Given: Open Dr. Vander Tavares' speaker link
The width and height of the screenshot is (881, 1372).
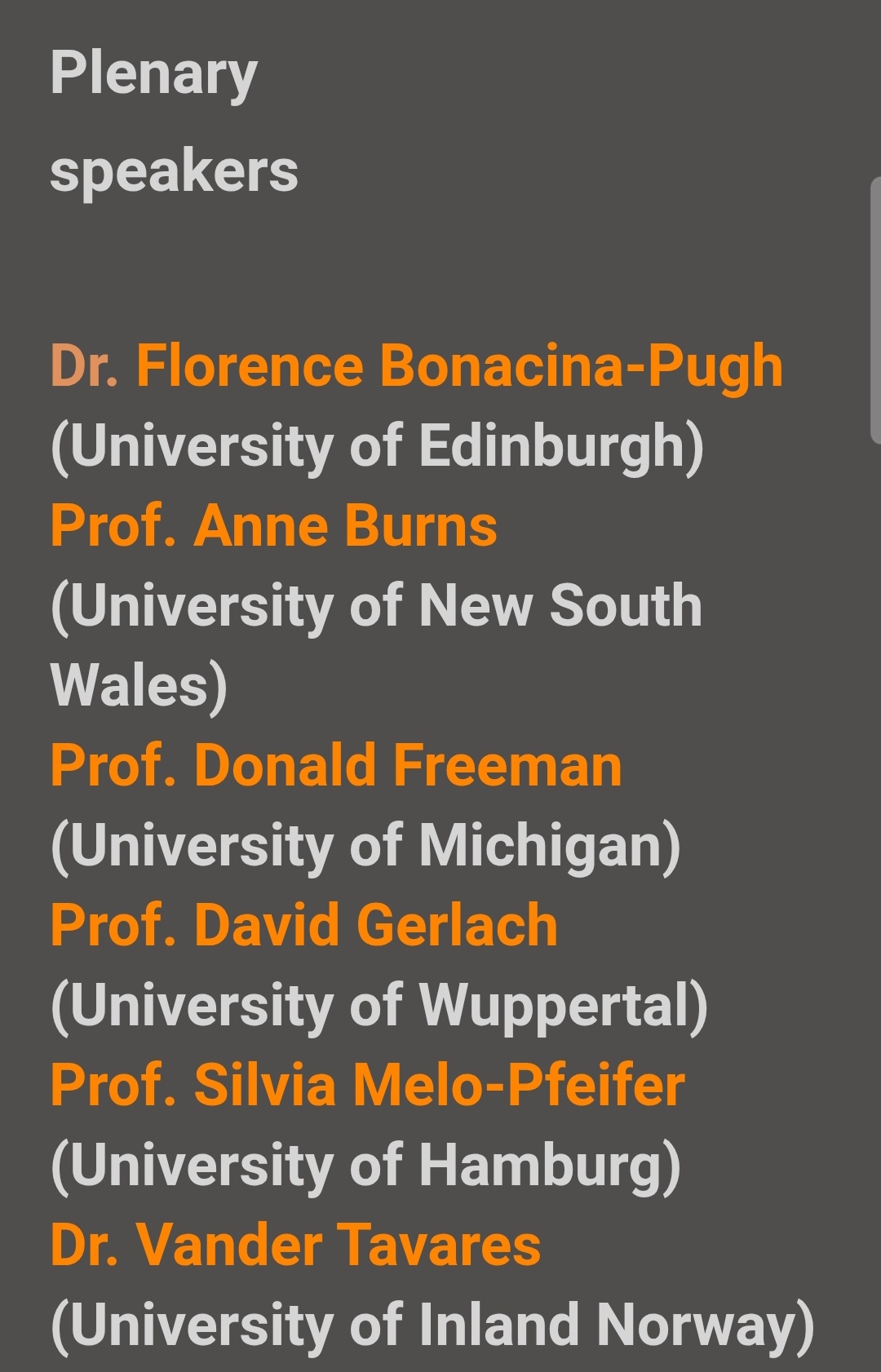Looking at the screenshot, I should click(x=295, y=1246).
